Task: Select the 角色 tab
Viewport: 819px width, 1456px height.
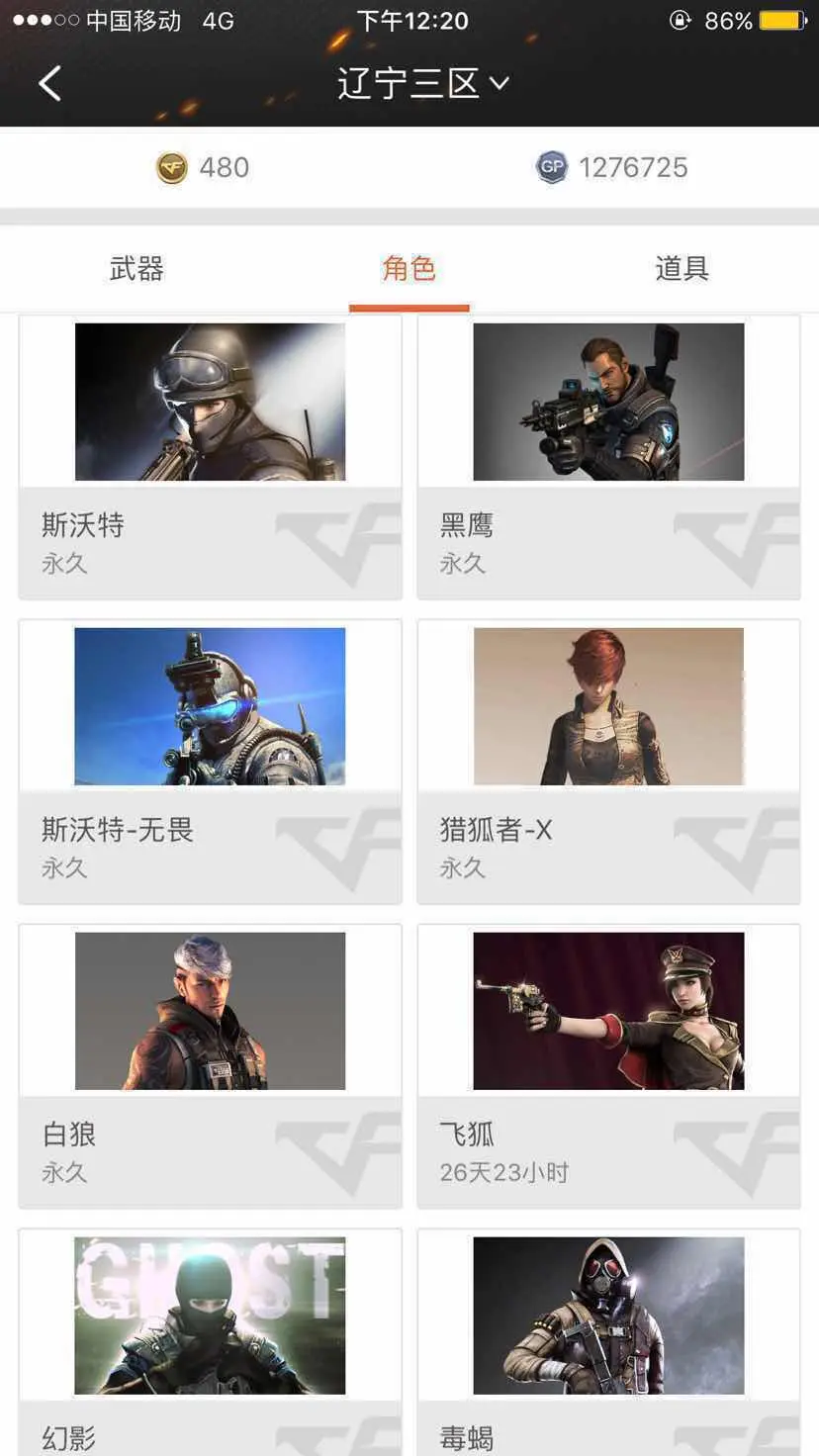Action: click(409, 268)
